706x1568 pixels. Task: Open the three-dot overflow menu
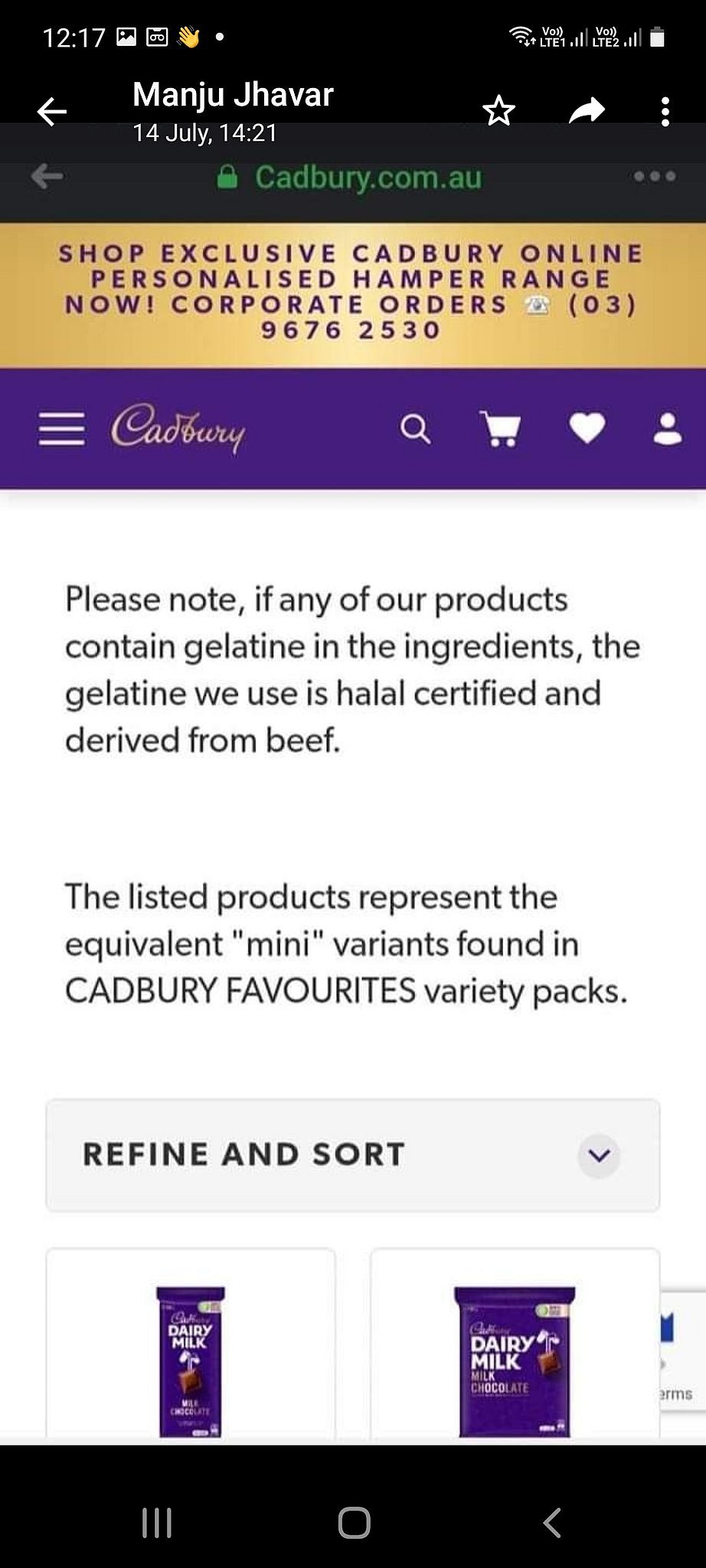(x=665, y=112)
